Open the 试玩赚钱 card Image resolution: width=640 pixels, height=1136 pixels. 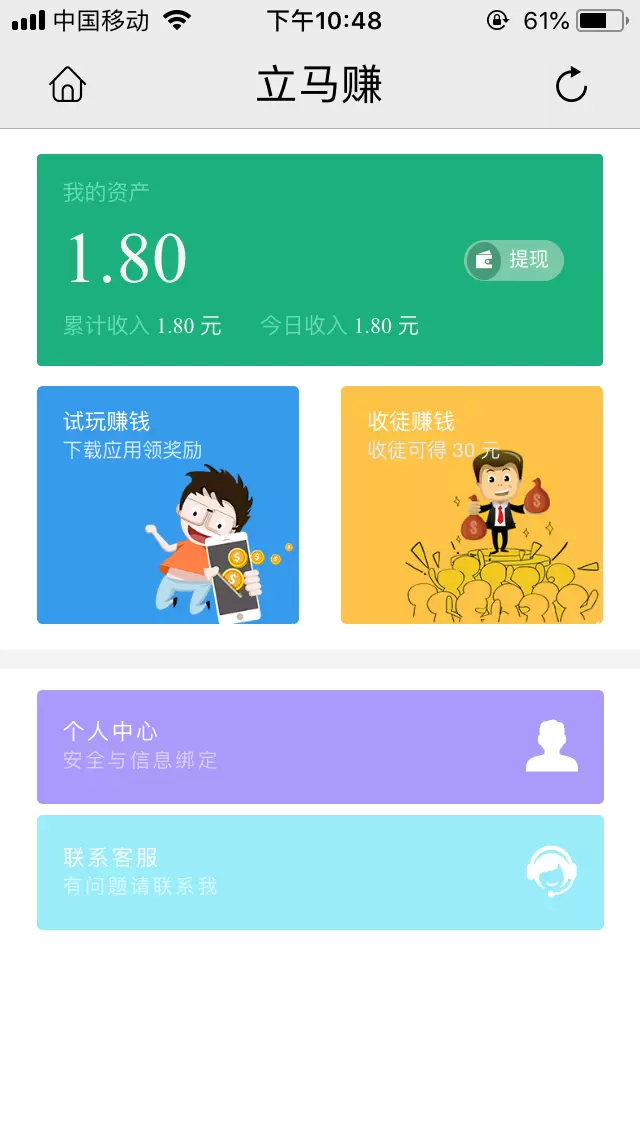168,505
